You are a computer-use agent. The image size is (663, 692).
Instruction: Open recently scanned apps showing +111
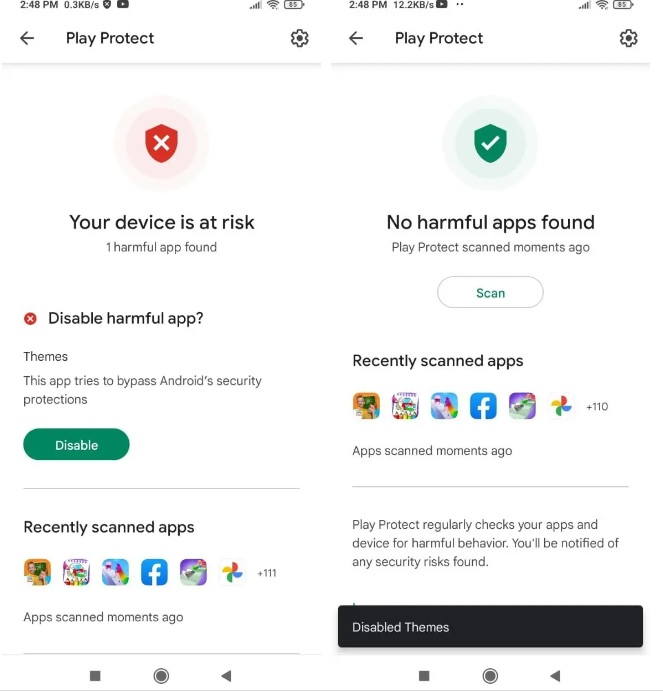coord(266,573)
